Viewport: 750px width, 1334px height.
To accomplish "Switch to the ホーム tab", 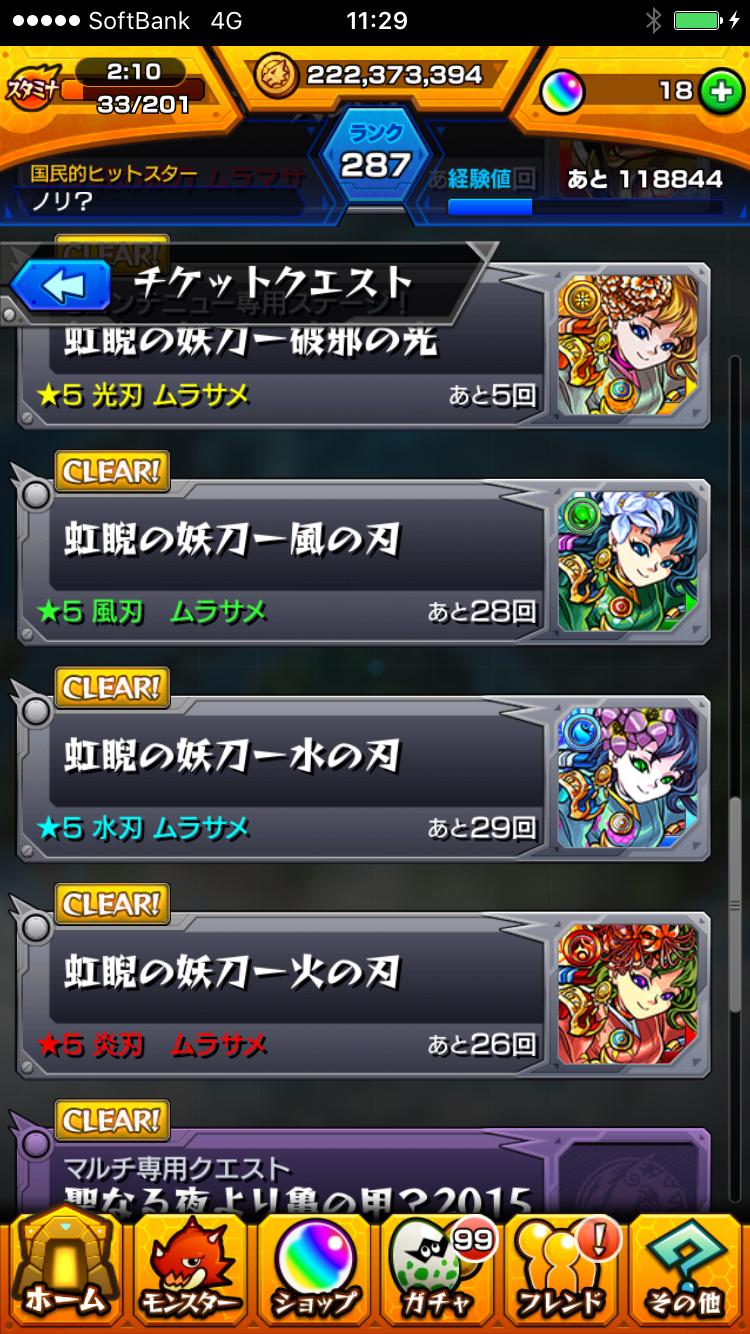I will (65, 1270).
